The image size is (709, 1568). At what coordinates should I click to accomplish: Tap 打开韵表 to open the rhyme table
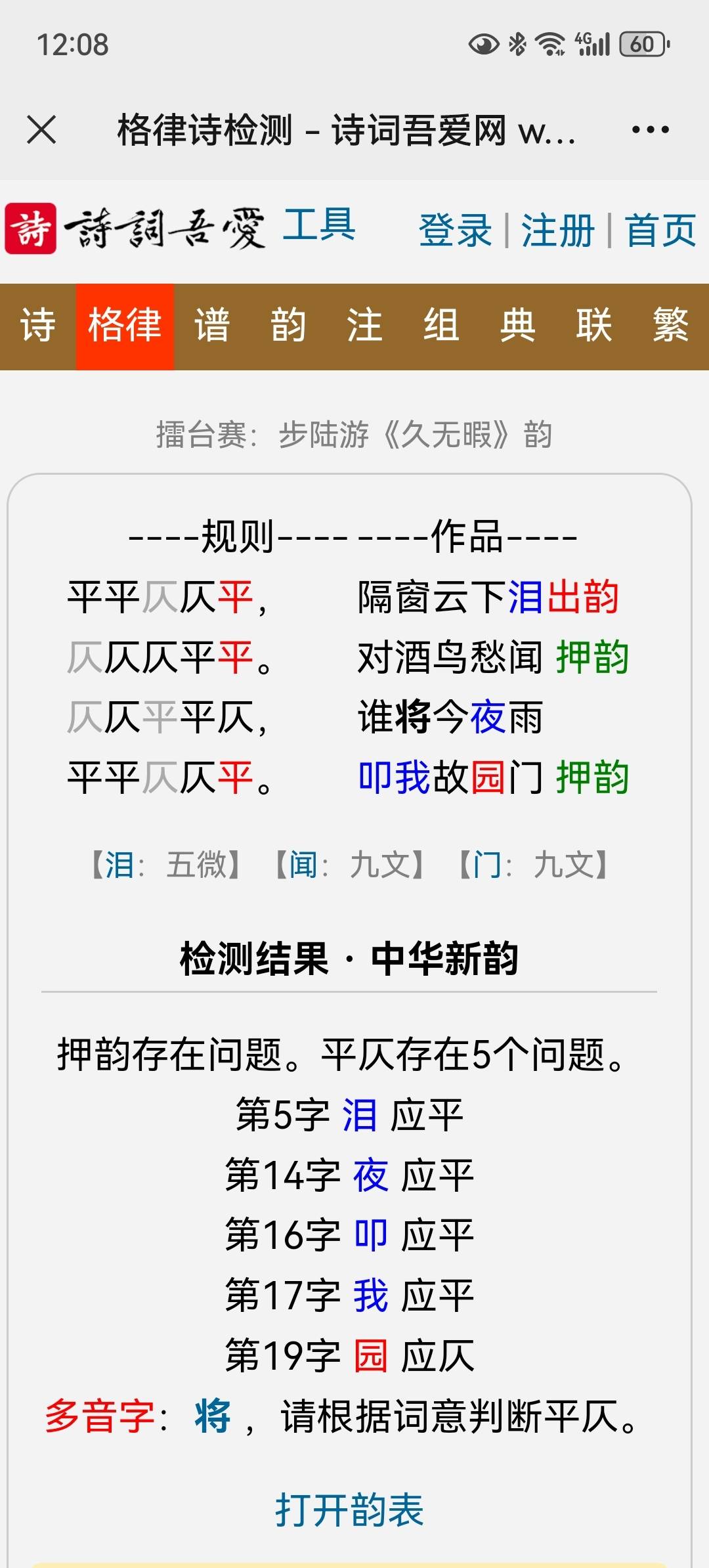(349, 1510)
